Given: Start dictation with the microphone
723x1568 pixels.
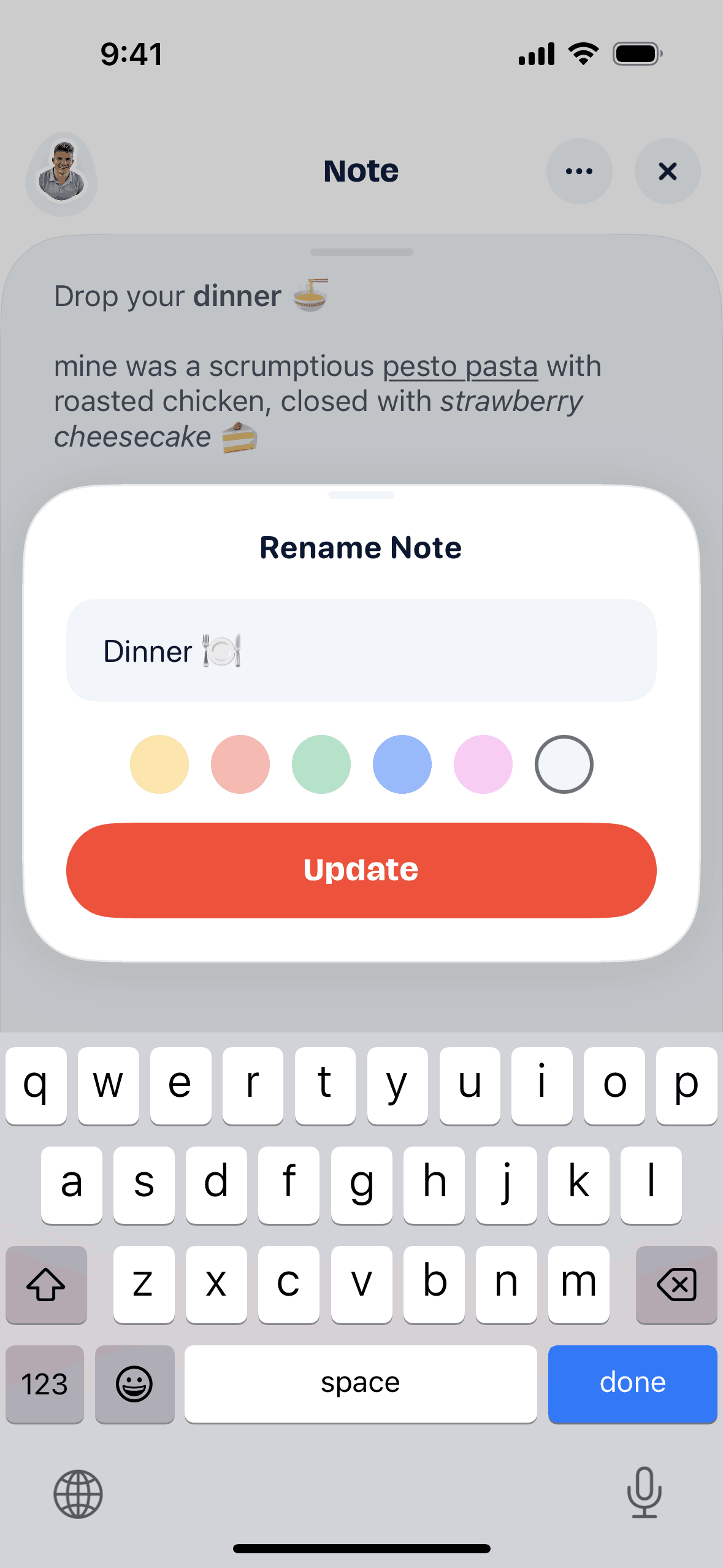Looking at the screenshot, I should coord(644,1492).
